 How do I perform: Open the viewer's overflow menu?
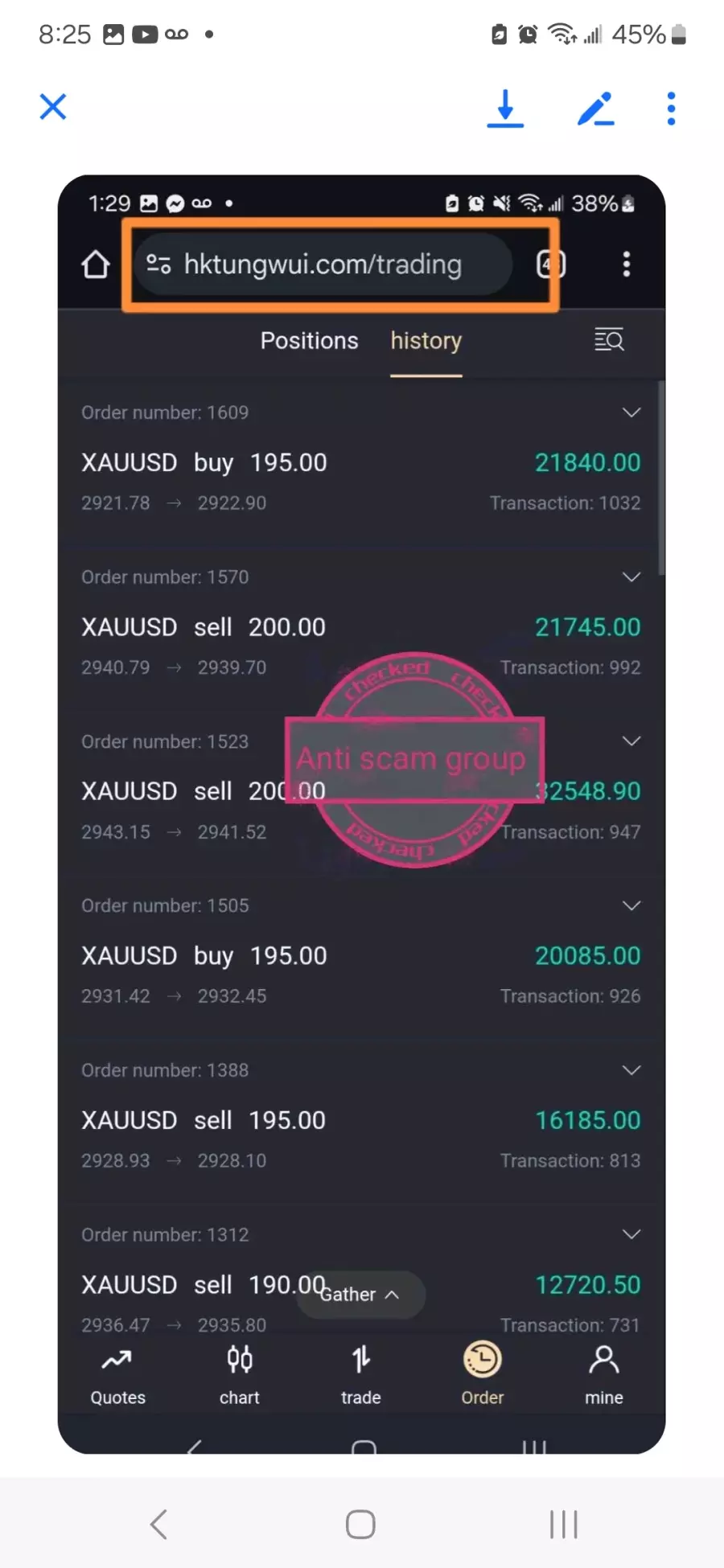(x=671, y=109)
